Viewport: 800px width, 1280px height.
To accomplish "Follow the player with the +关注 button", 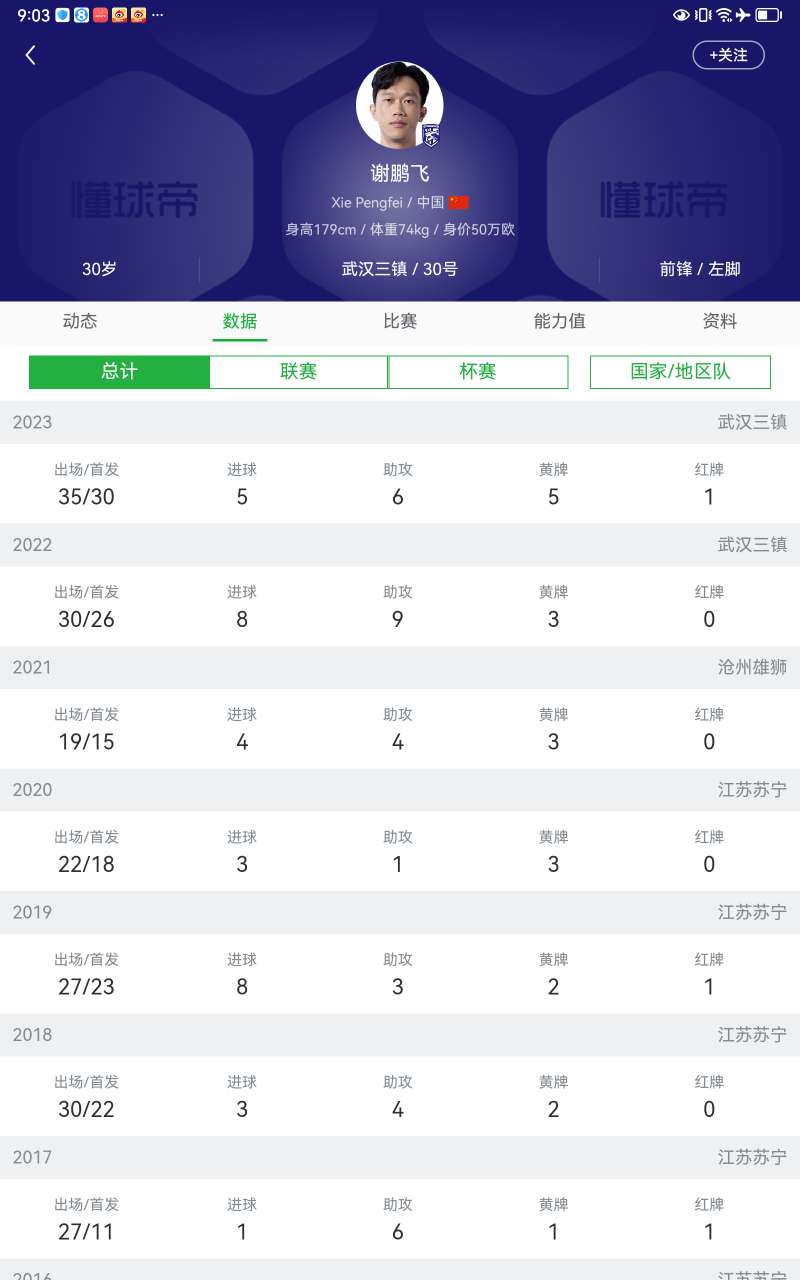I will click(728, 55).
